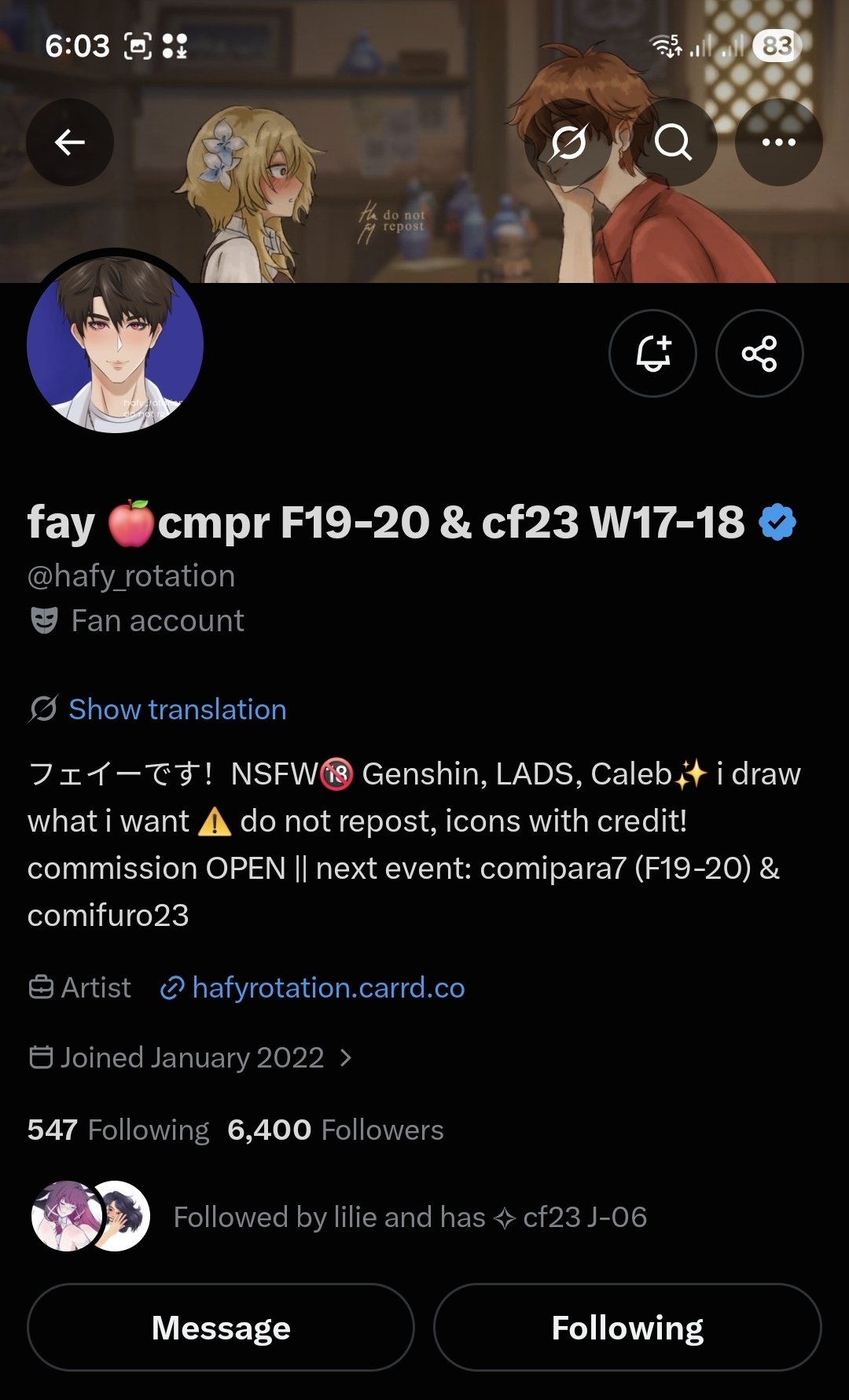Search this profile's posts
This screenshot has width=849, height=1400.
point(674,142)
